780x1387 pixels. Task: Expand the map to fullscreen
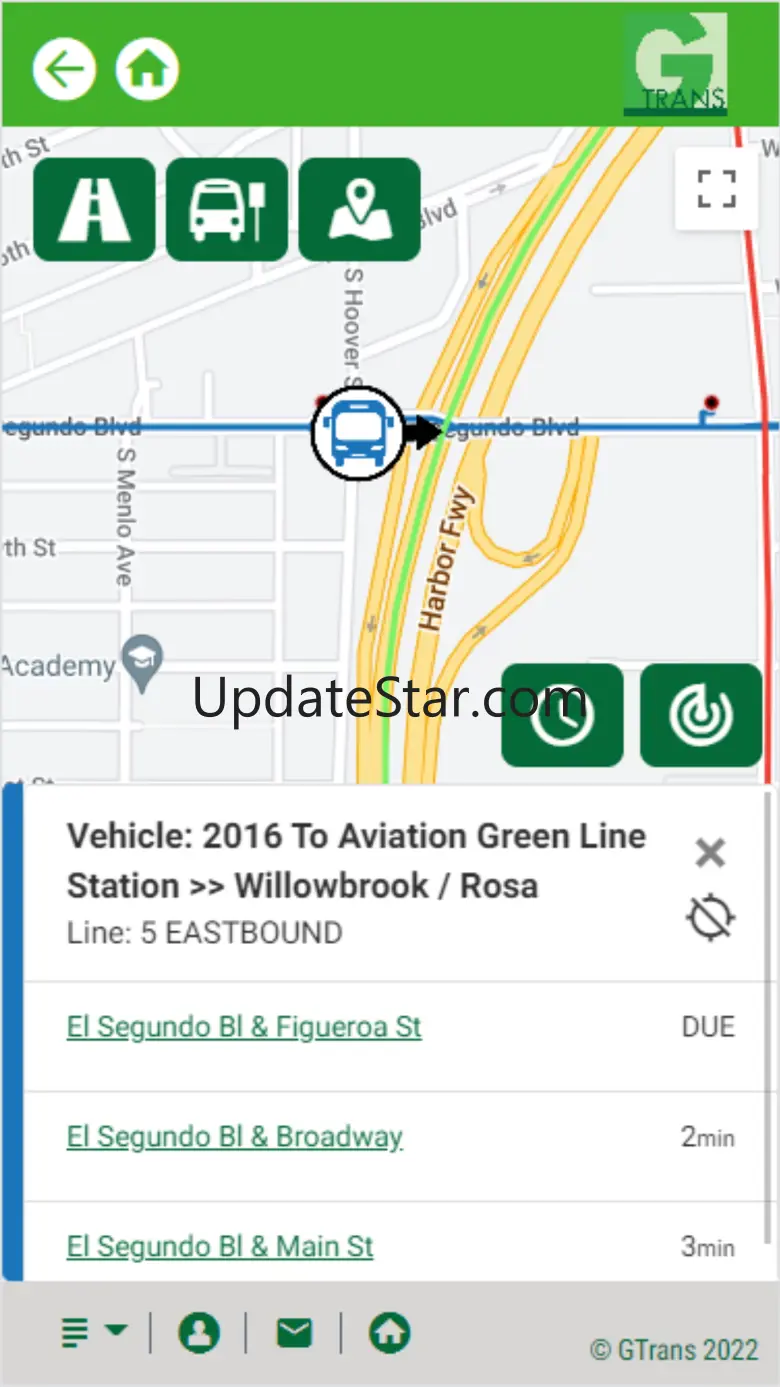pyautogui.click(x=716, y=188)
